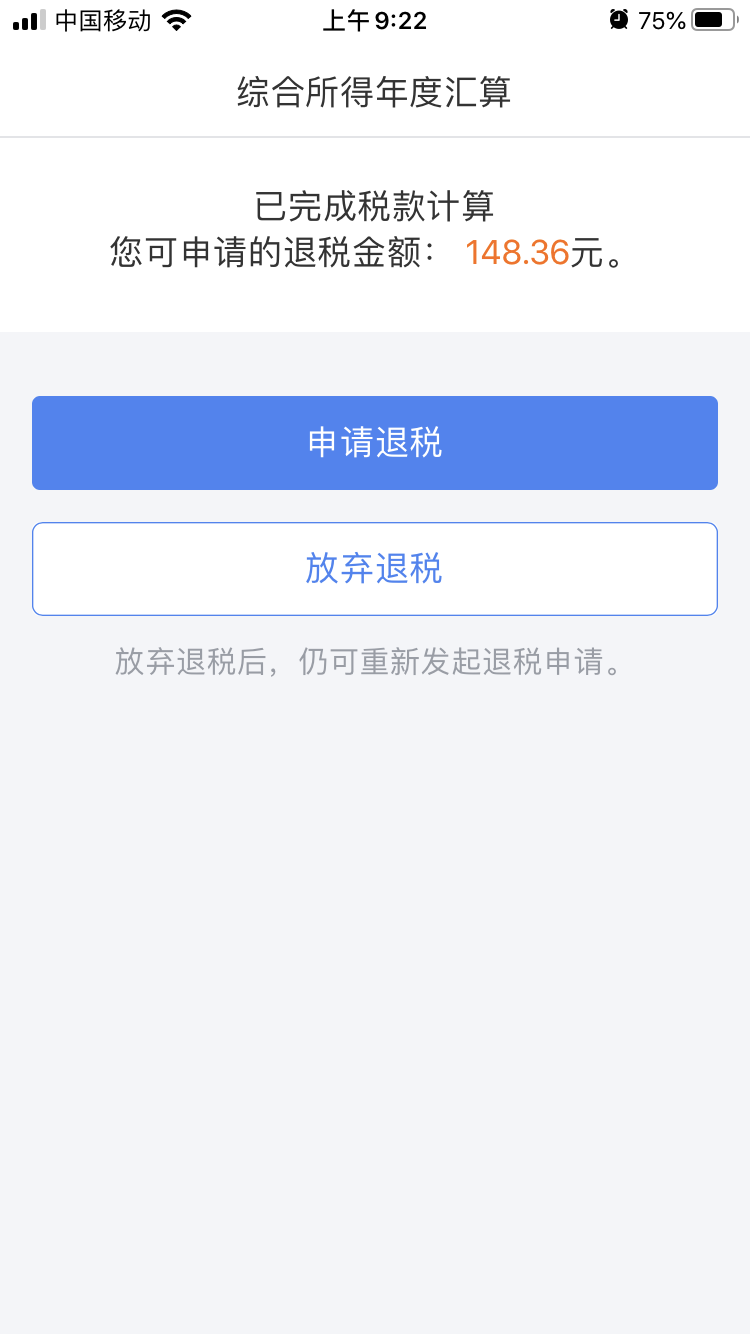Screen dimensions: 750x1334
Task: Choose 放弃退税 to give up refund
Action: 375,569
